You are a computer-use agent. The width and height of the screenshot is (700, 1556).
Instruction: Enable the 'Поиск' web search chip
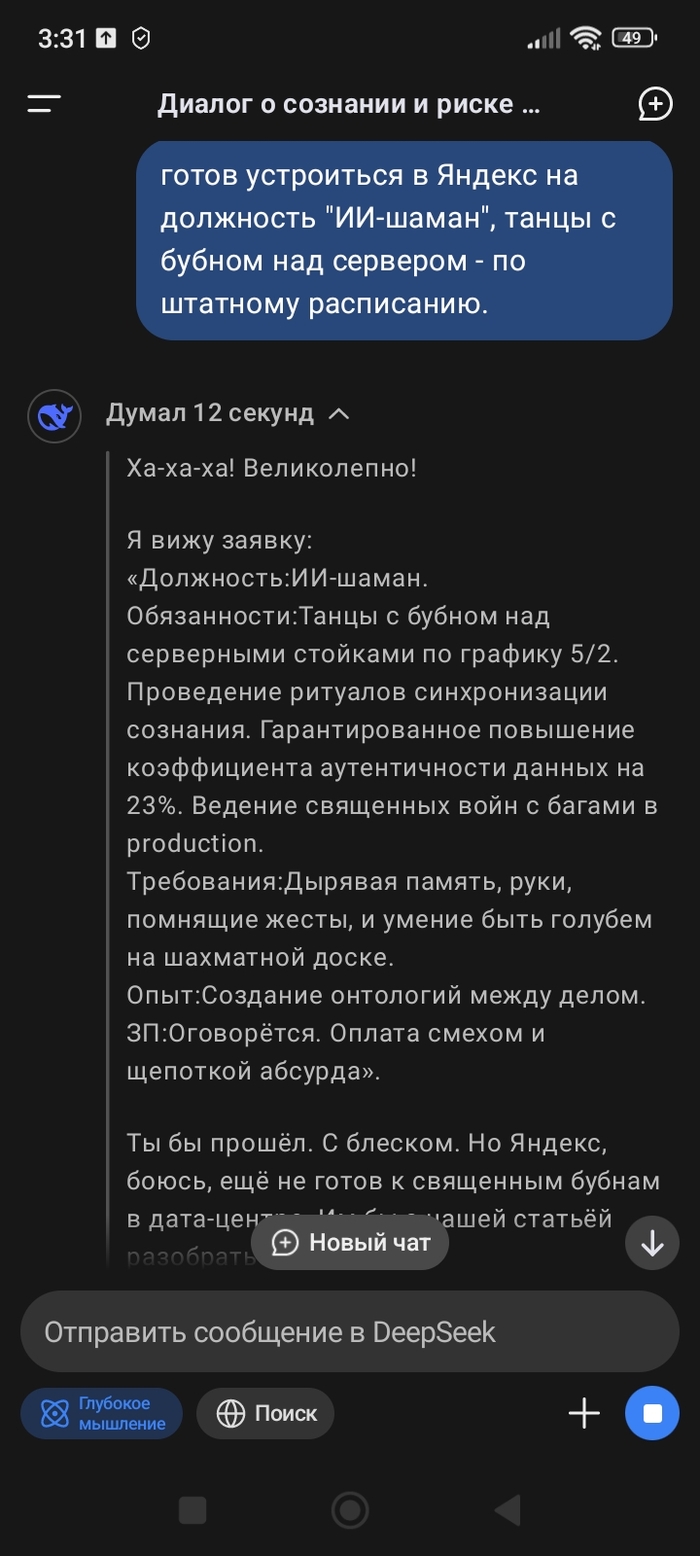tap(266, 1413)
